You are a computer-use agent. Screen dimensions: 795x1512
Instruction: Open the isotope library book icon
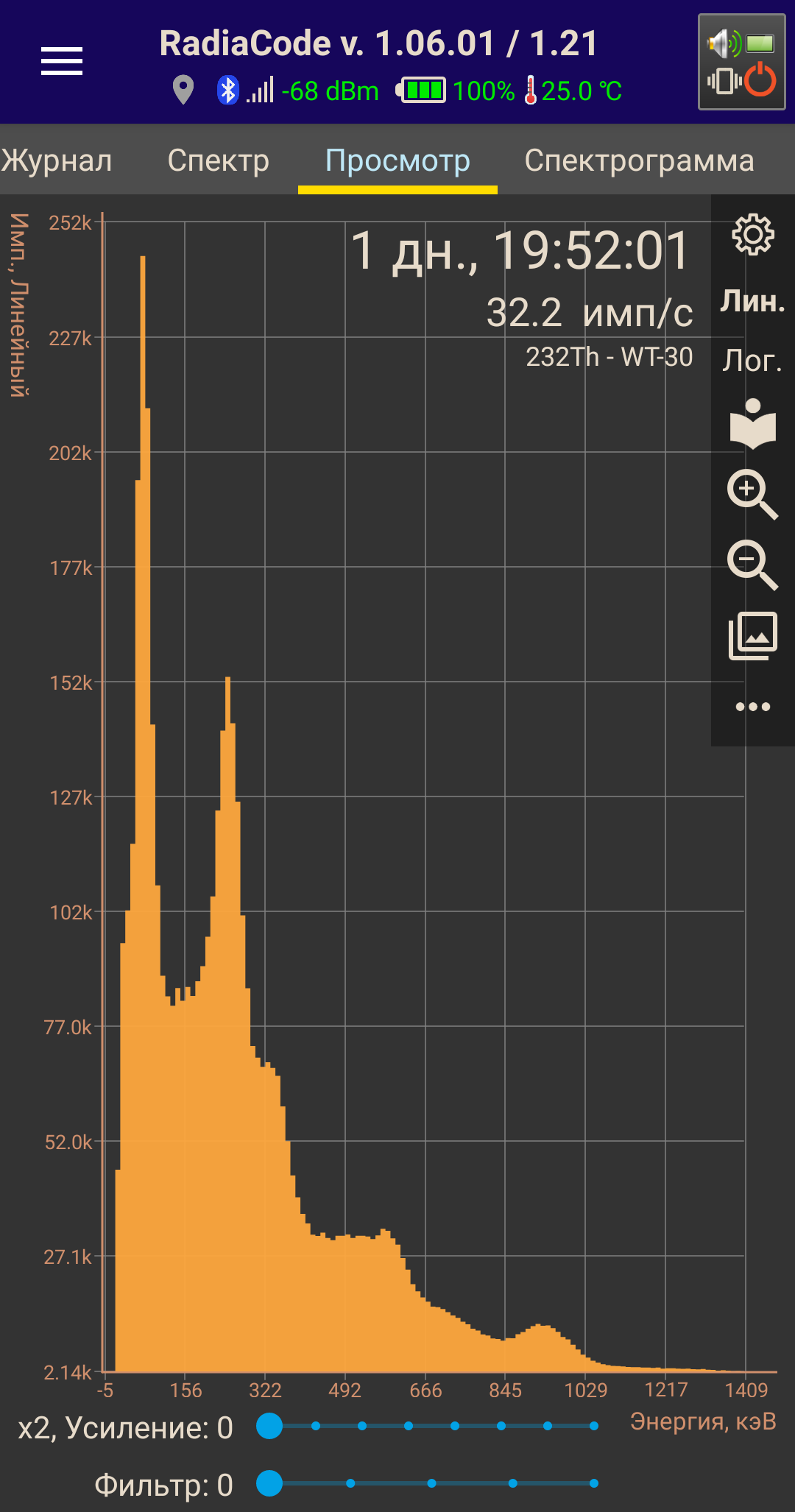(x=753, y=423)
